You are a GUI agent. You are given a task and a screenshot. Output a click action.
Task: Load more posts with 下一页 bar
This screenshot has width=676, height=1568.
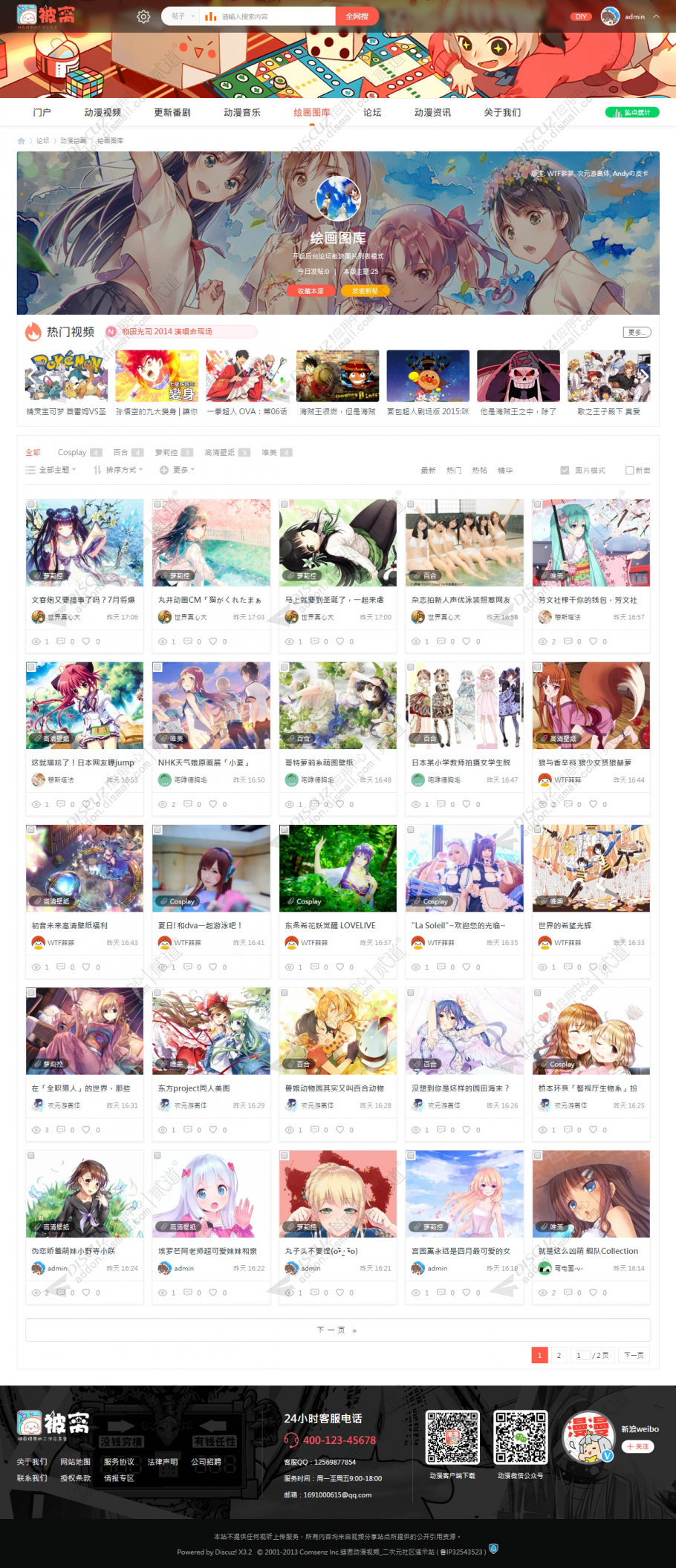coord(337,1330)
